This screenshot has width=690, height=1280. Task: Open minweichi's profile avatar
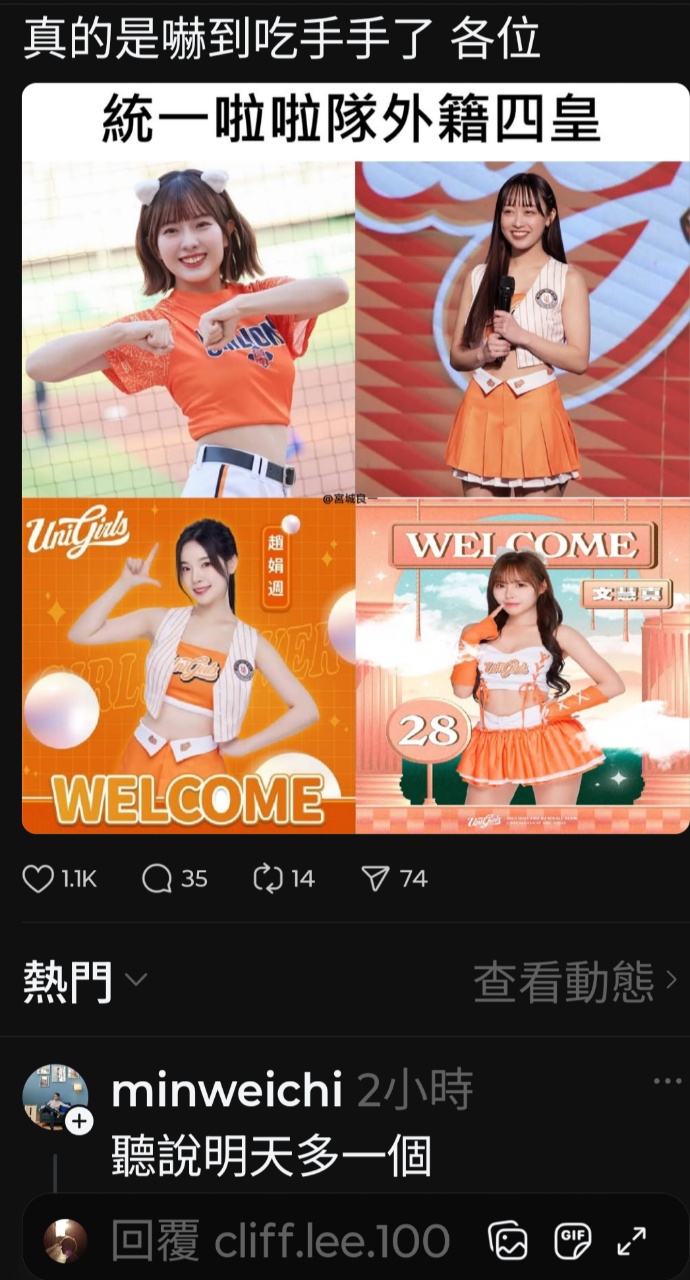click(54, 1096)
